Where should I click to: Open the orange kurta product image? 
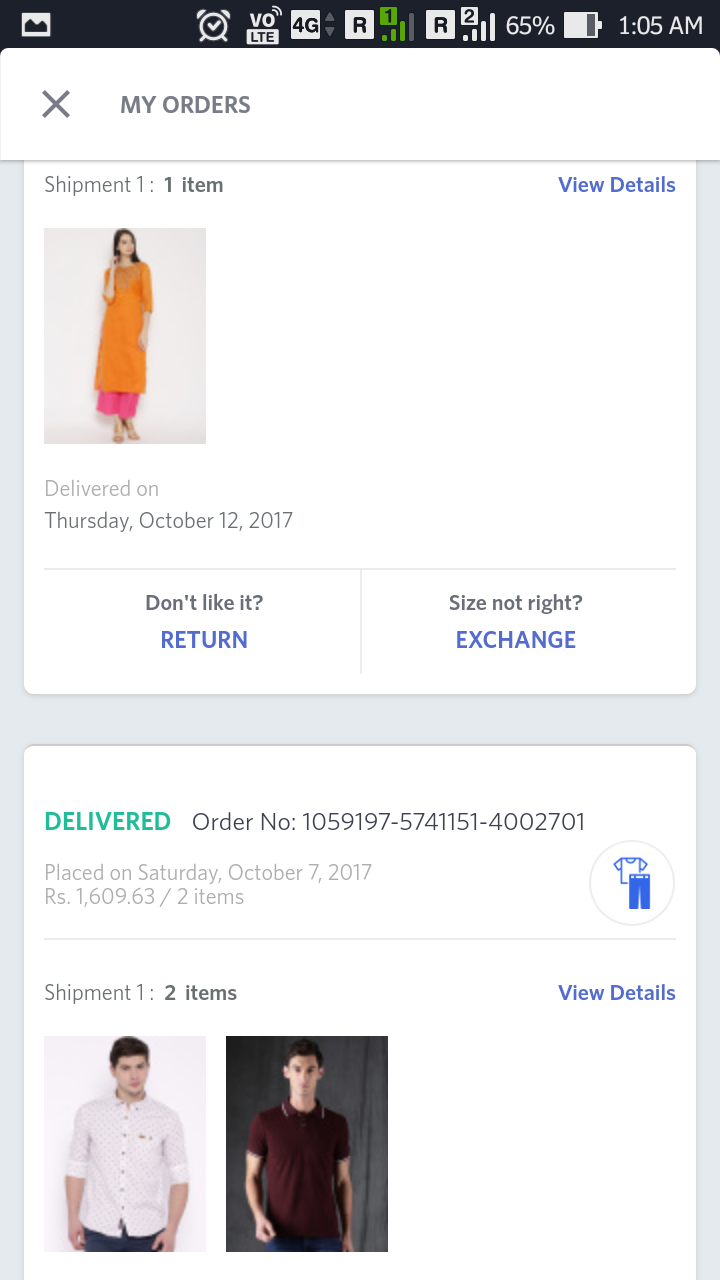[125, 336]
